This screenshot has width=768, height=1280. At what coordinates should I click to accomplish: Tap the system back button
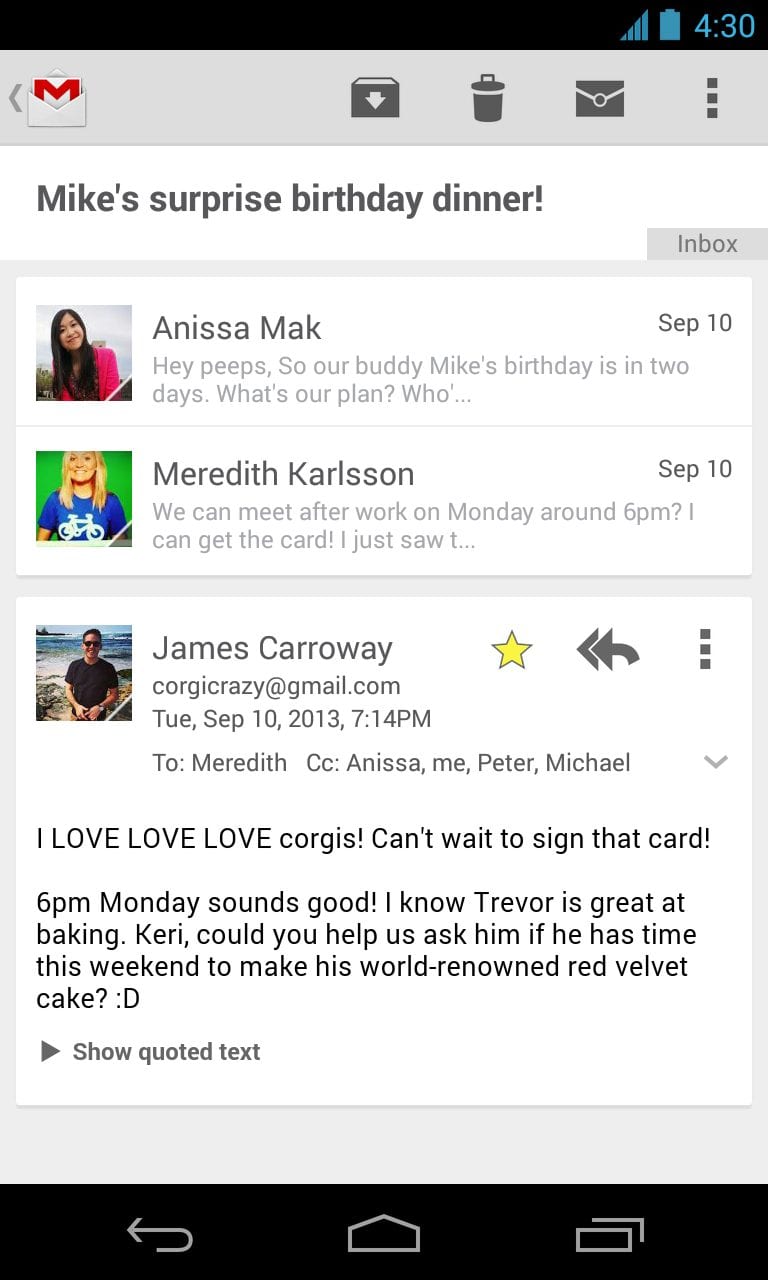pos(160,1234)
